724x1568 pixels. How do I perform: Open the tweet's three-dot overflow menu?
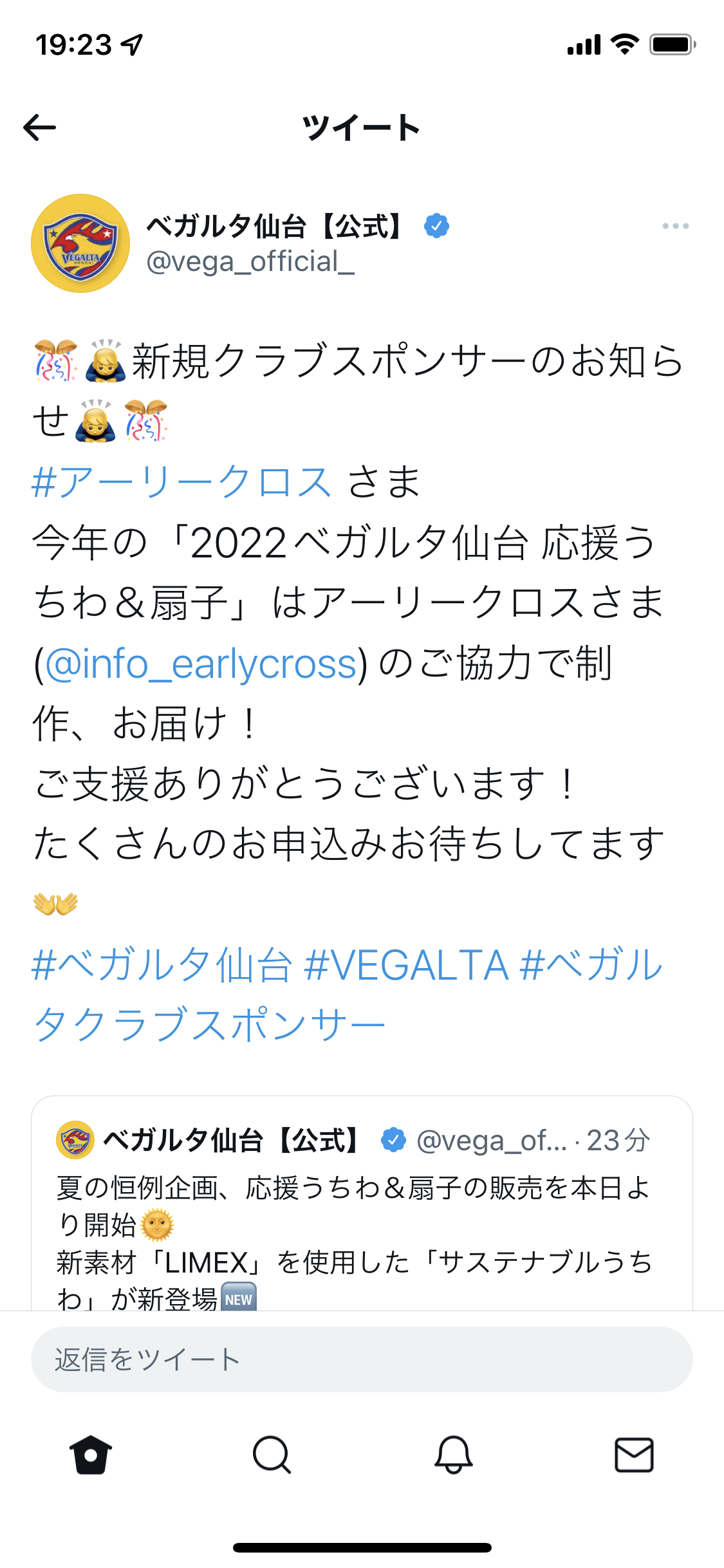(x=675, y=226)
